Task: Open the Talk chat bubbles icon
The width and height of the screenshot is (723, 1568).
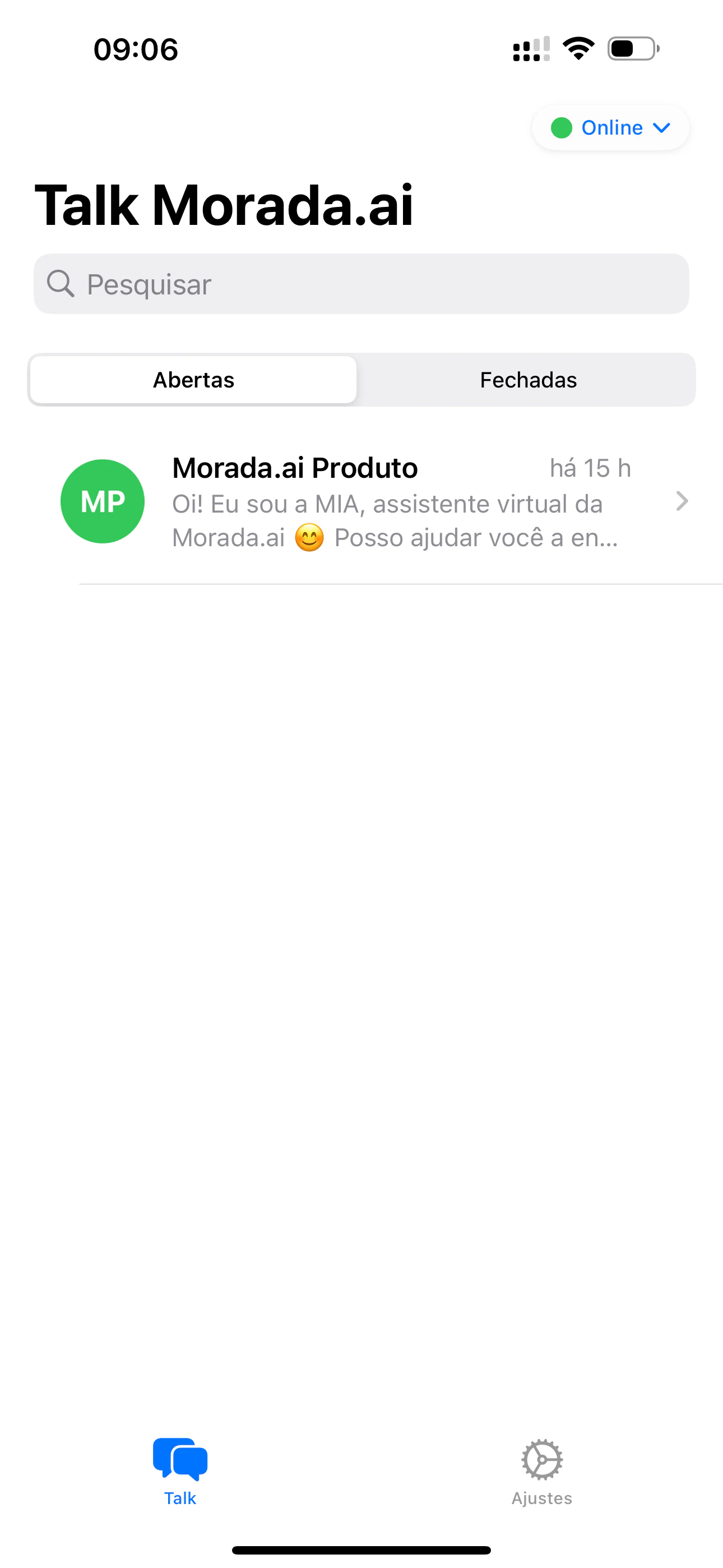Action: [x=179, y=1457]
